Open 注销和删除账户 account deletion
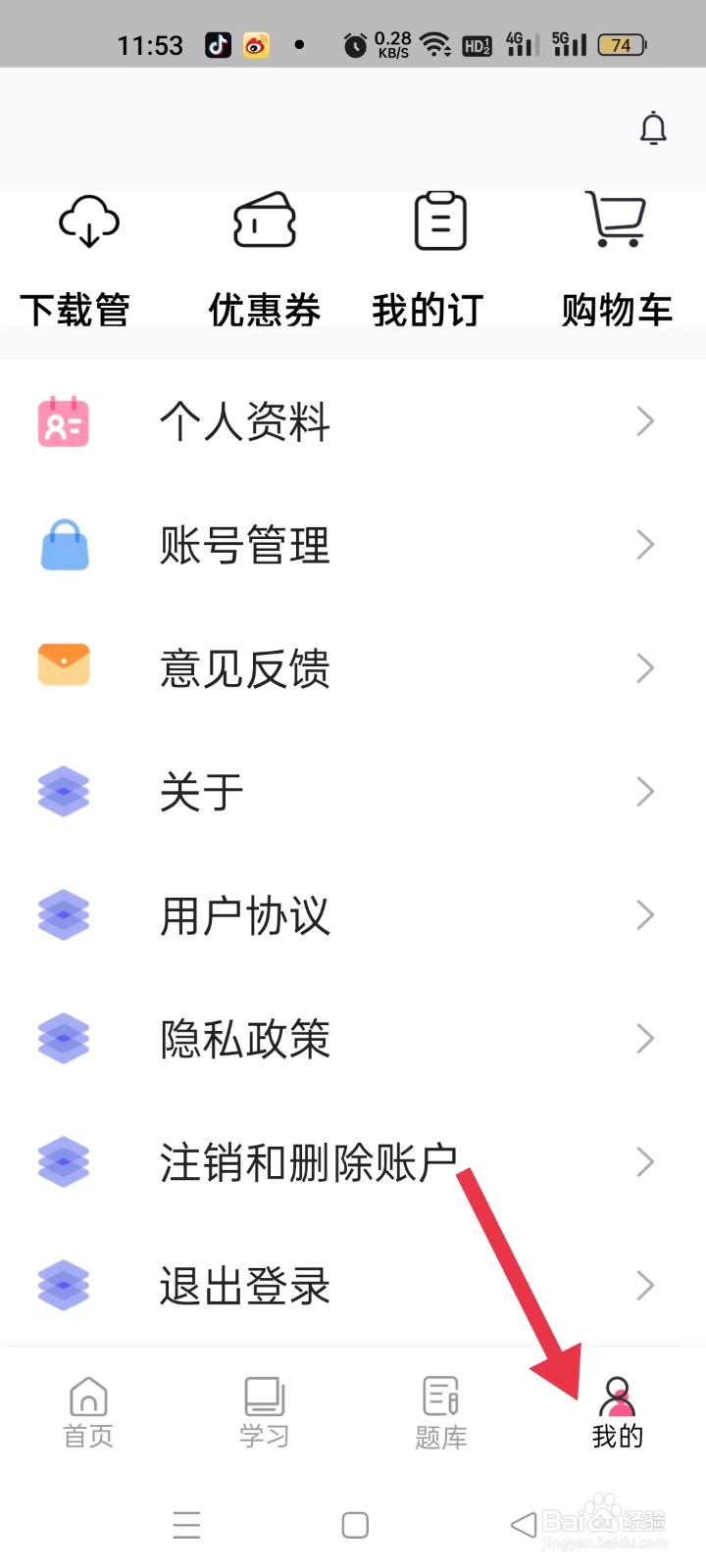Viewport: 706px width, 1568px height. tap(353, 1162)
